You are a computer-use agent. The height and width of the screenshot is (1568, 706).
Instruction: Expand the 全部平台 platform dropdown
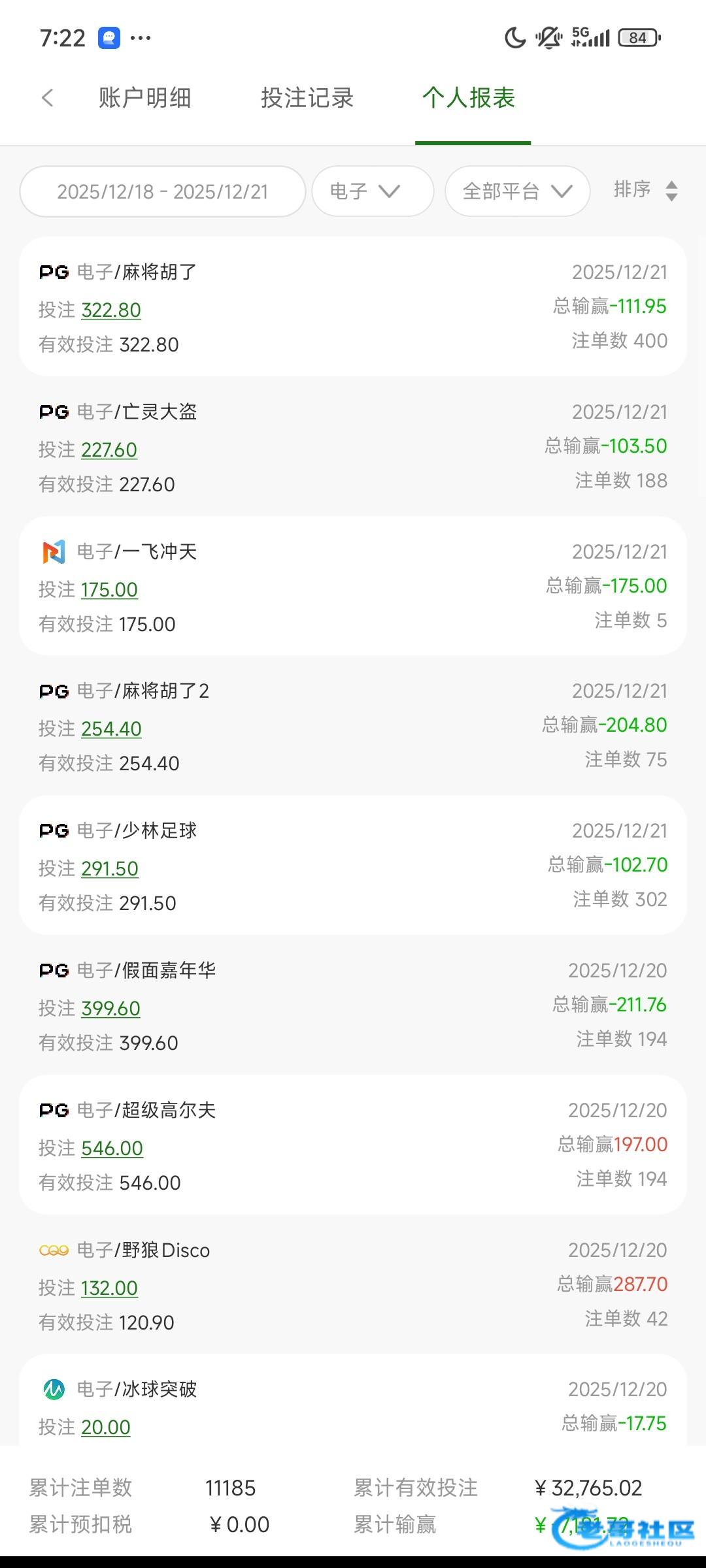pos(517,191)
